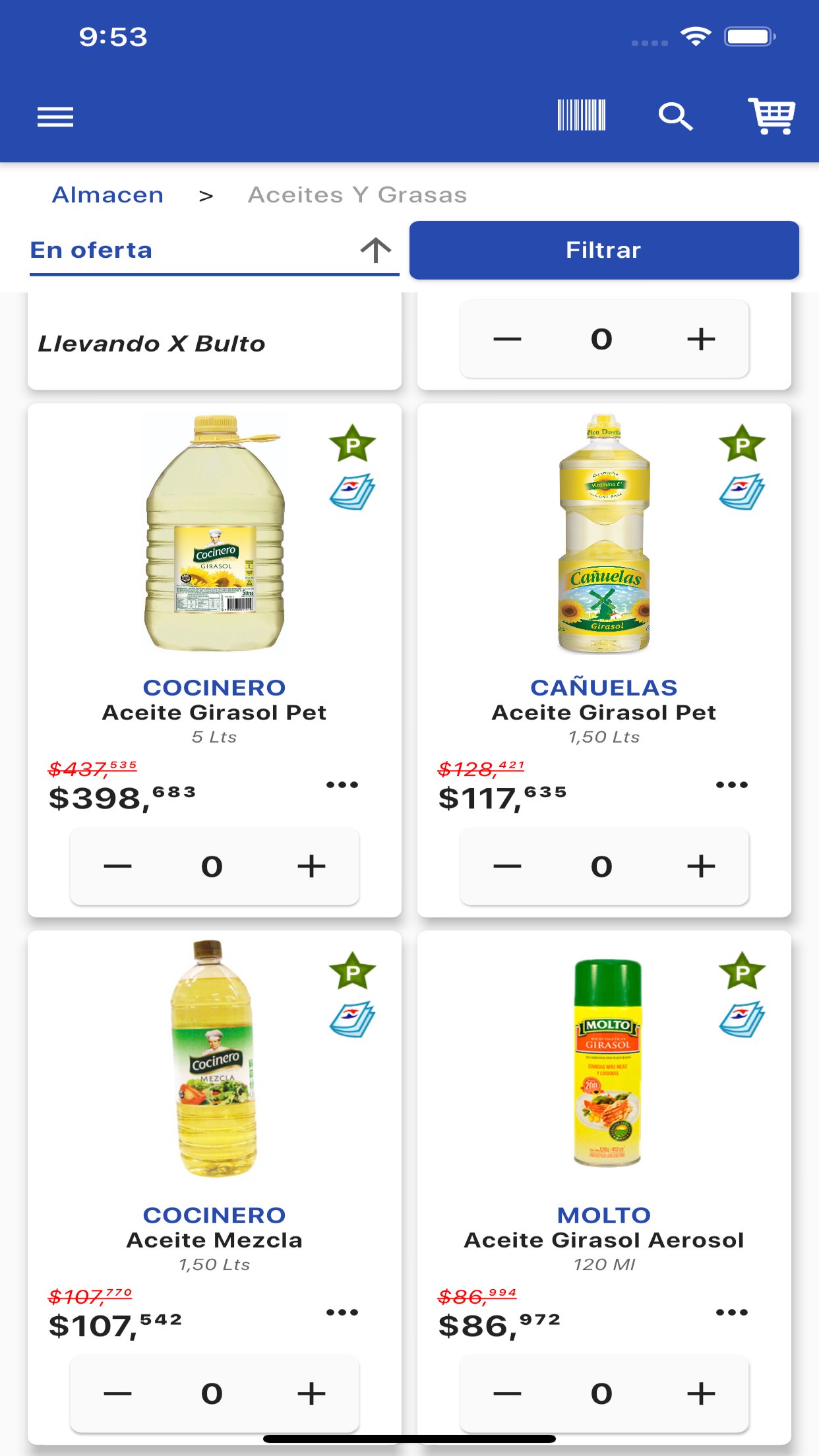This screenshot has height=1456, width=819.
Task: Open product search
Action: point(675,117)
